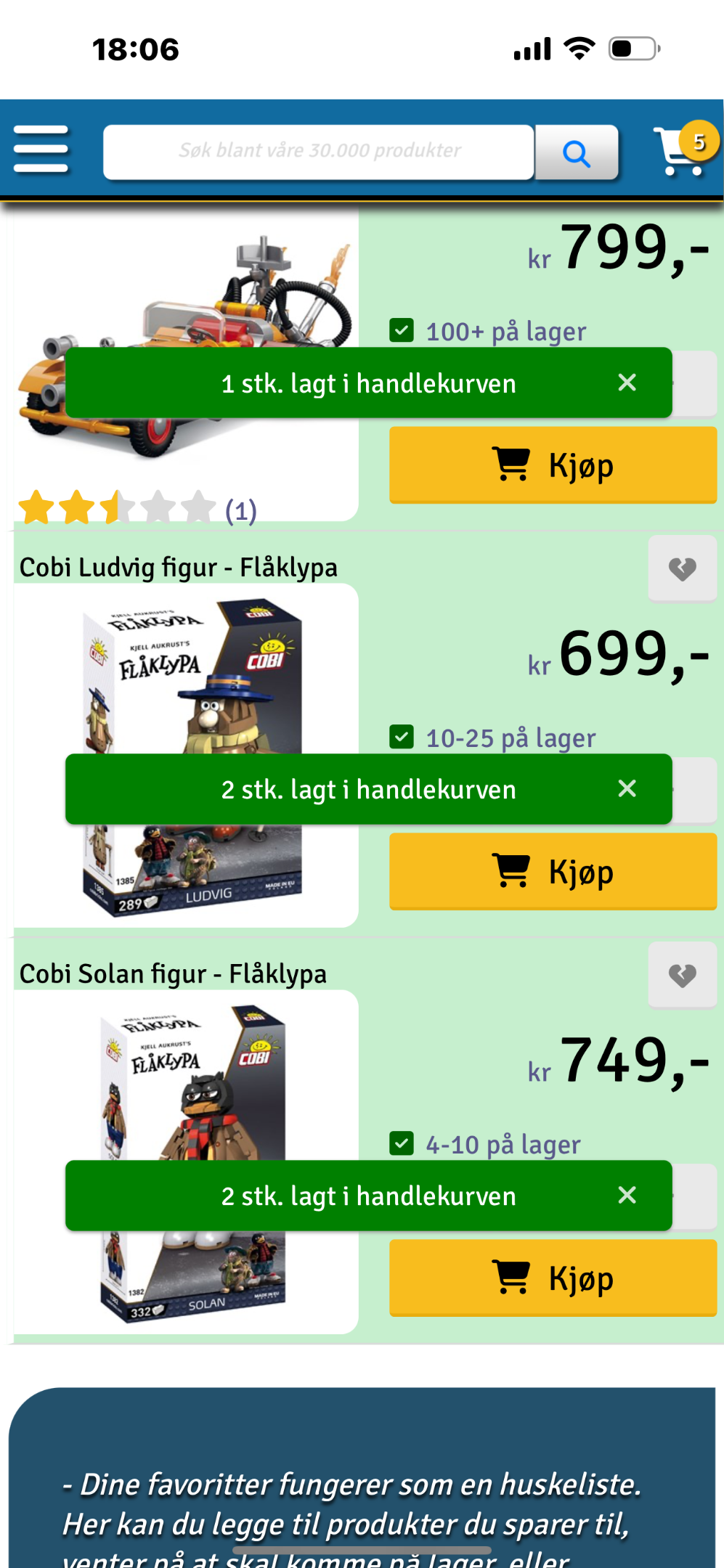The height and width of the screenshot is (1568, 724).
Task: Tap the product search field
Action: click(319, 152)
